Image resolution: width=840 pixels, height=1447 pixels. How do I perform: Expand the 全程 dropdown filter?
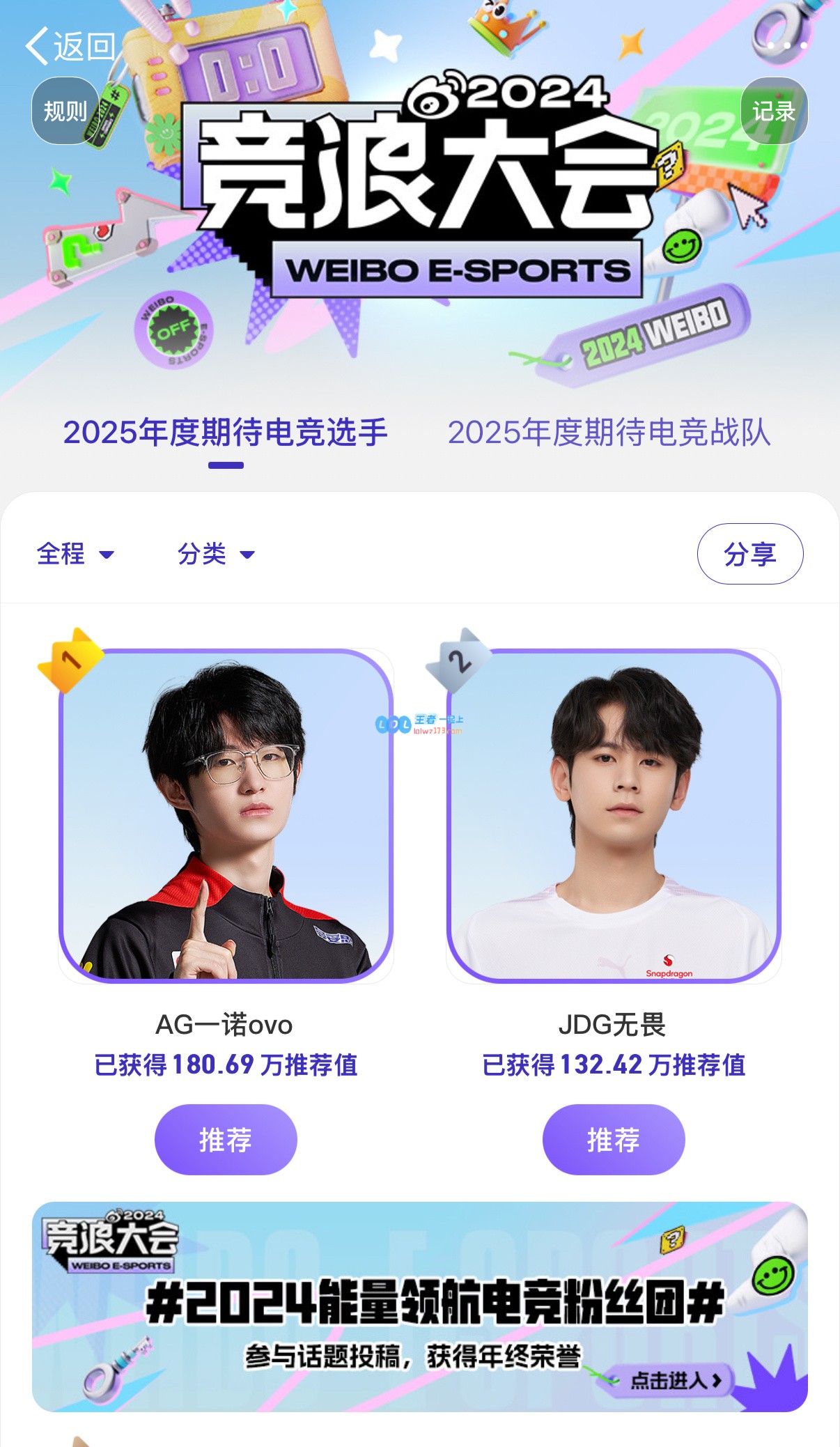(75, 554)
